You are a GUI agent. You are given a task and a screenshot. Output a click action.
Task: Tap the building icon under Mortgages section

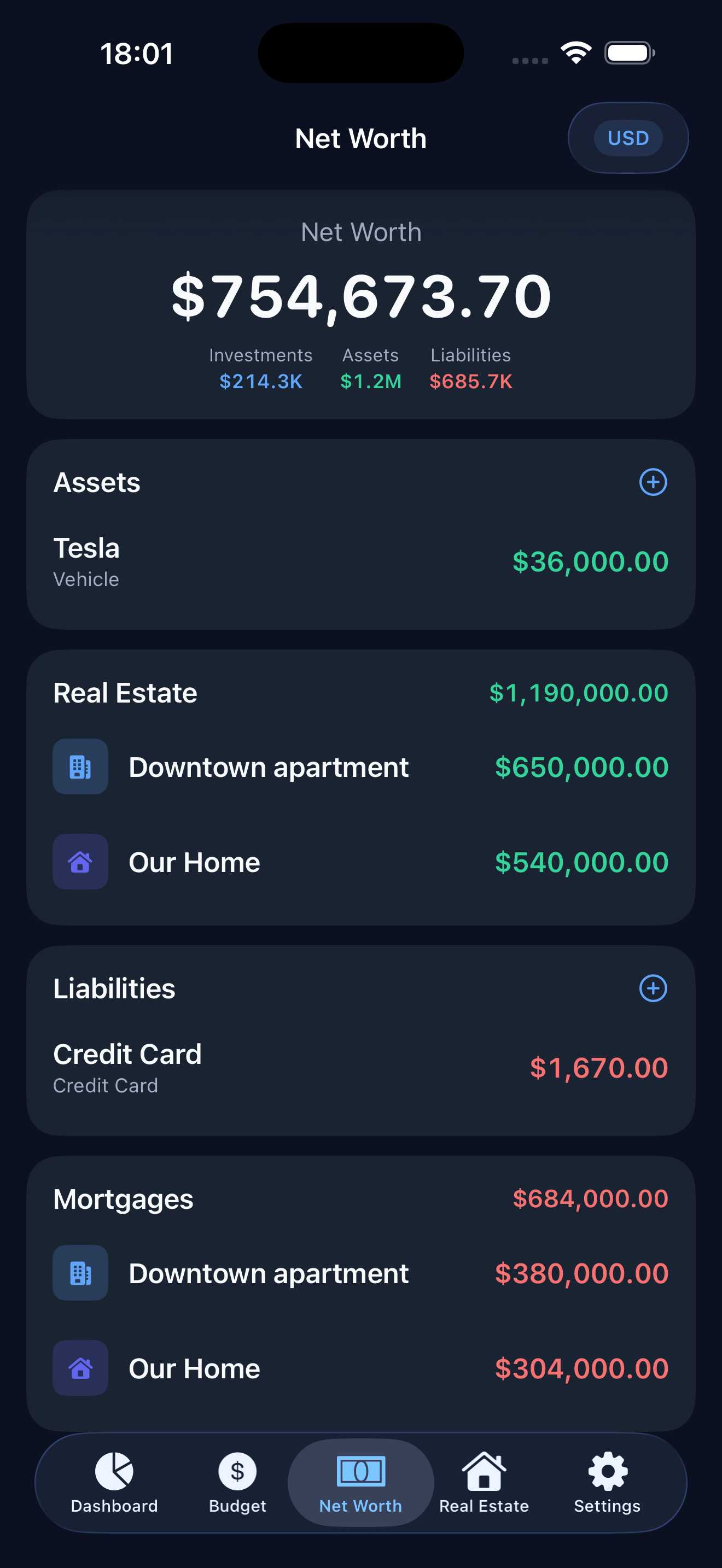click(x=80, y=1273)
